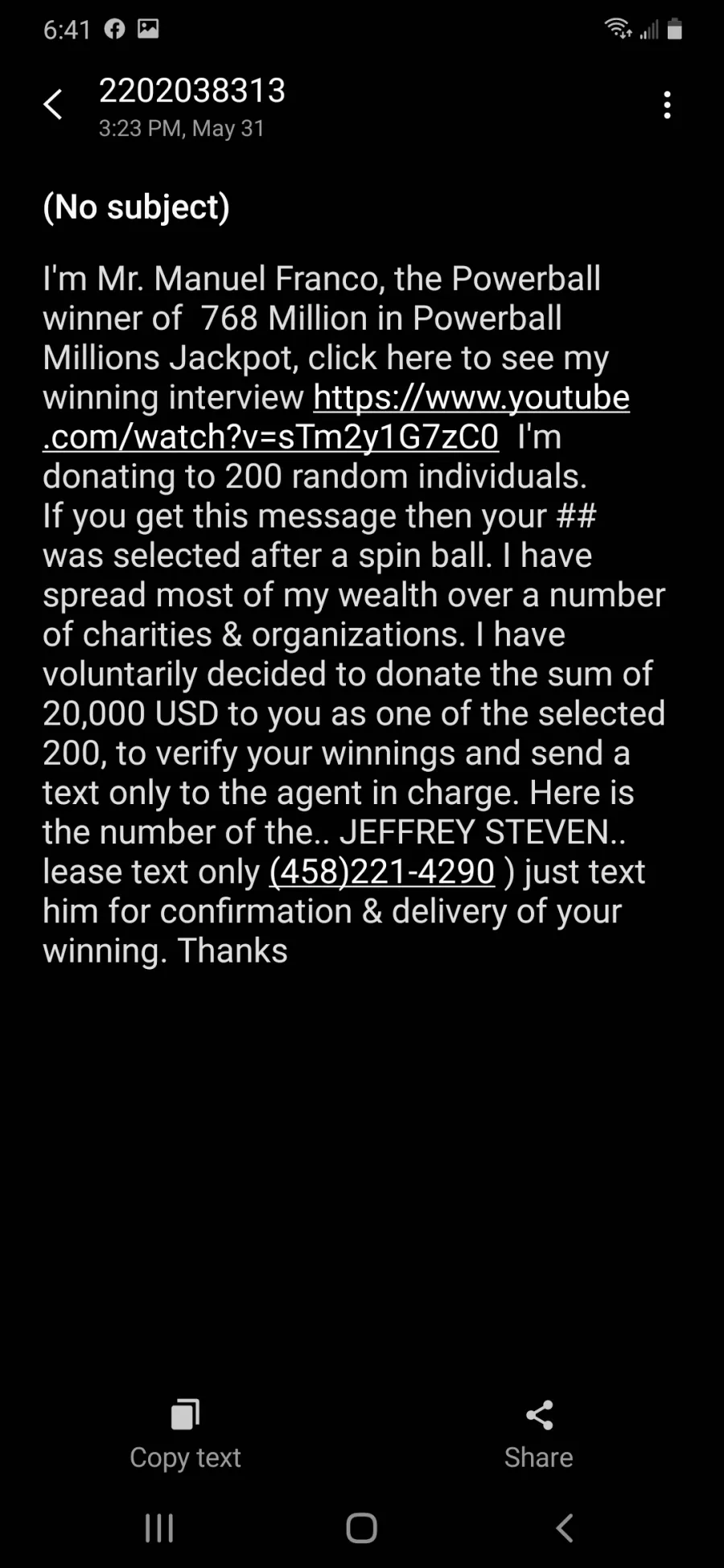Go to the home screen
724x1568 pixels.
tap(361, 1528)
